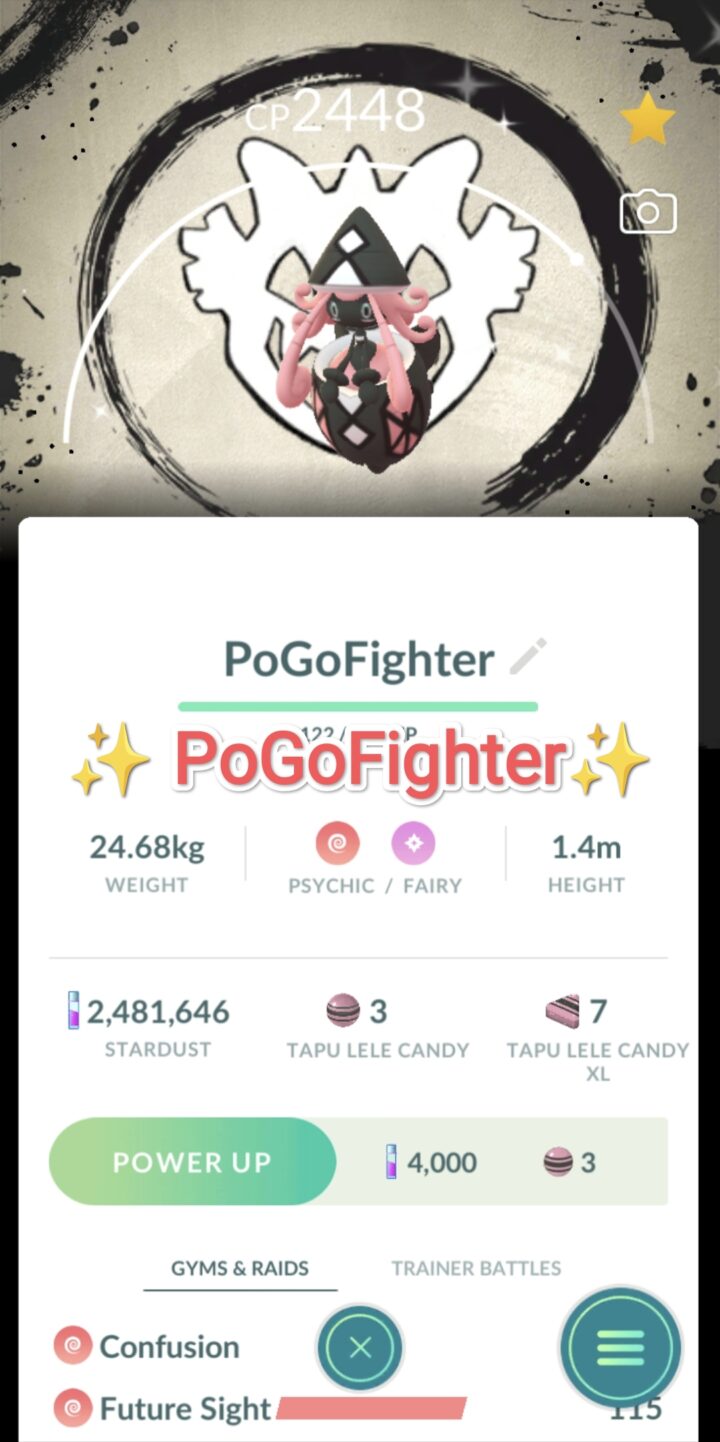The width and height of the screenshot is (720, 1442).
Task: Switch to the Trainer Battles tab
Action: point(476,1268)
